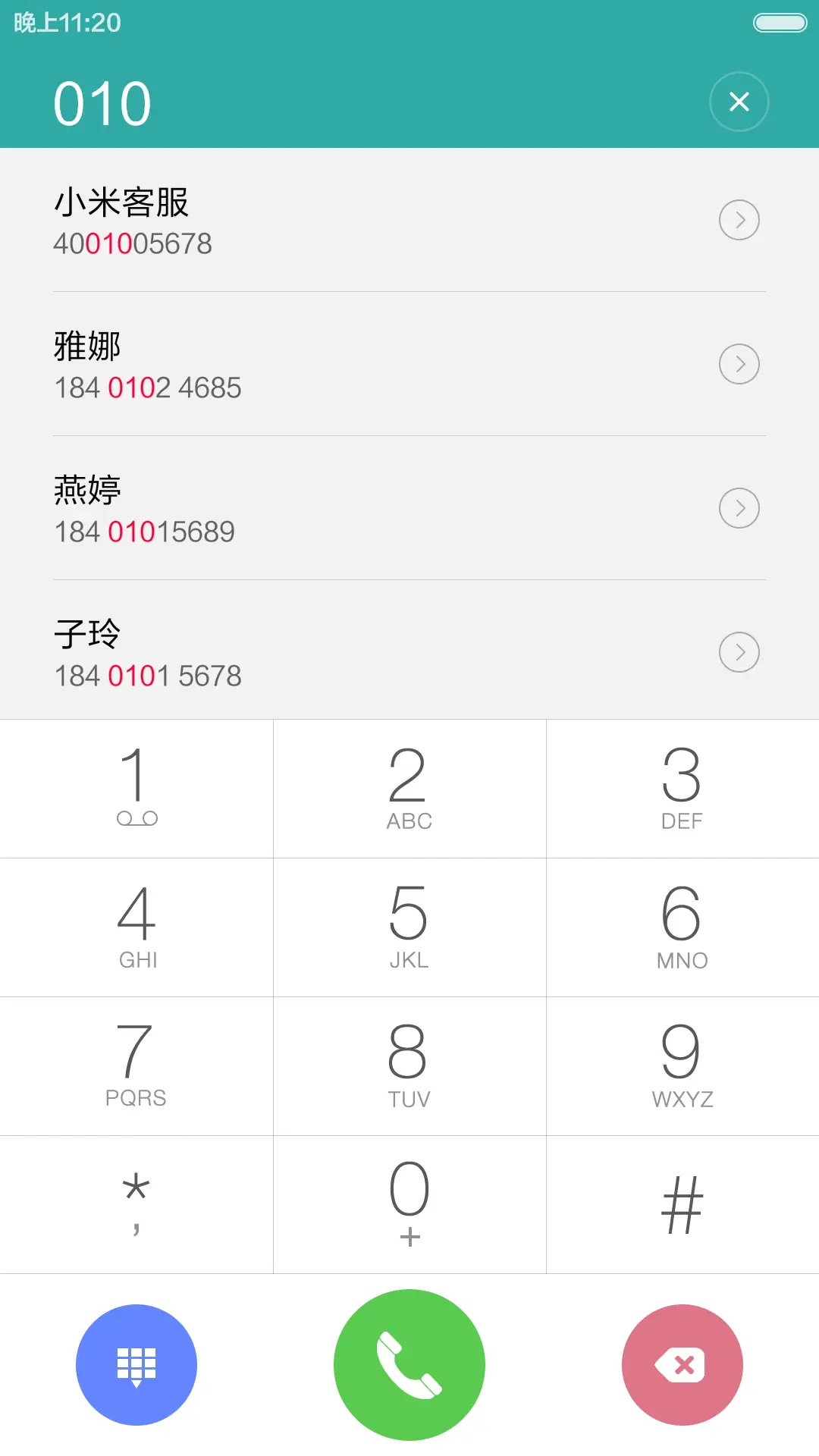Tap the blue dial pad icon
This screenshot has height=1456, width=819.
(x=136, y=1363)
